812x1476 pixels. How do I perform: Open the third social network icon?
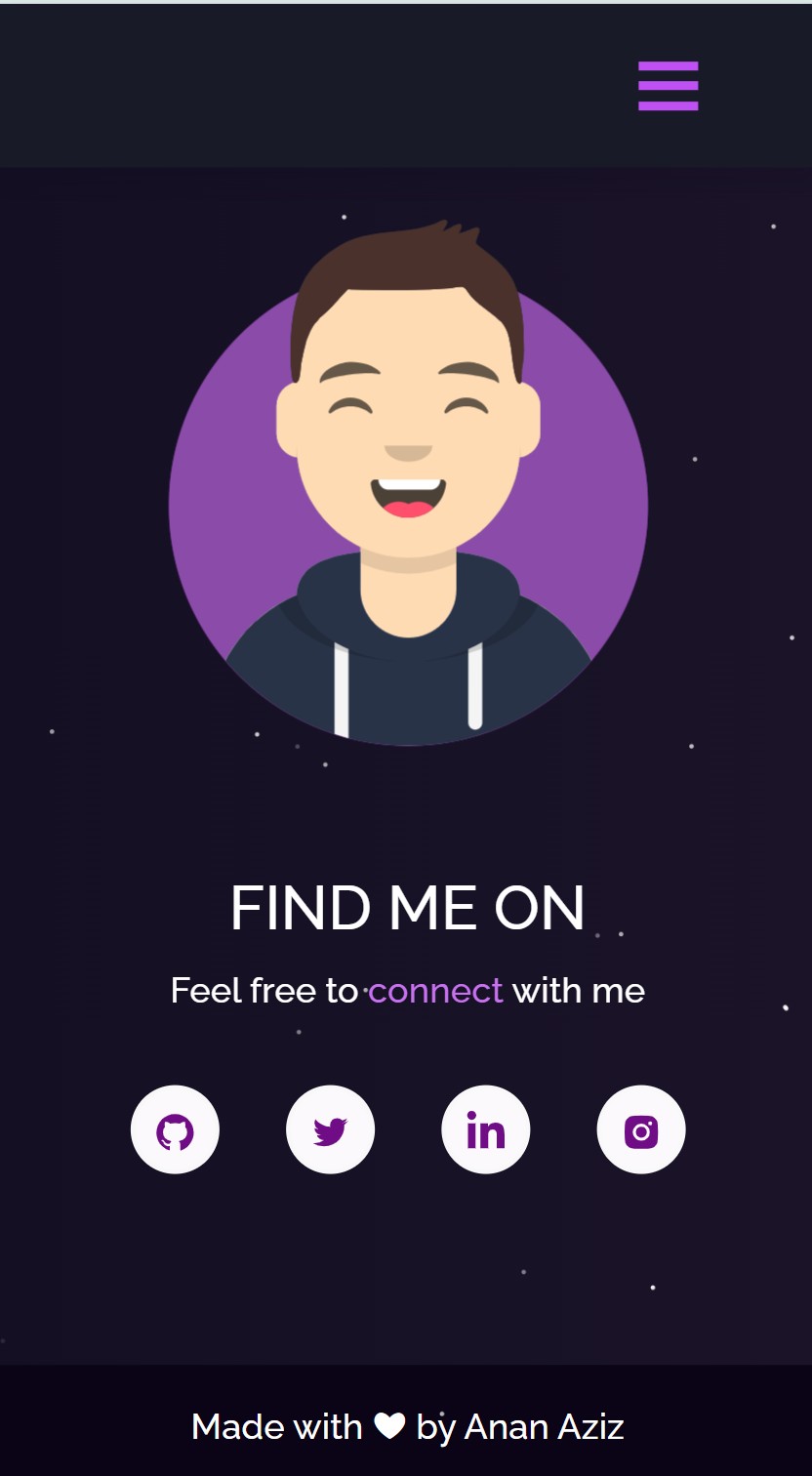coord(485,1129)
